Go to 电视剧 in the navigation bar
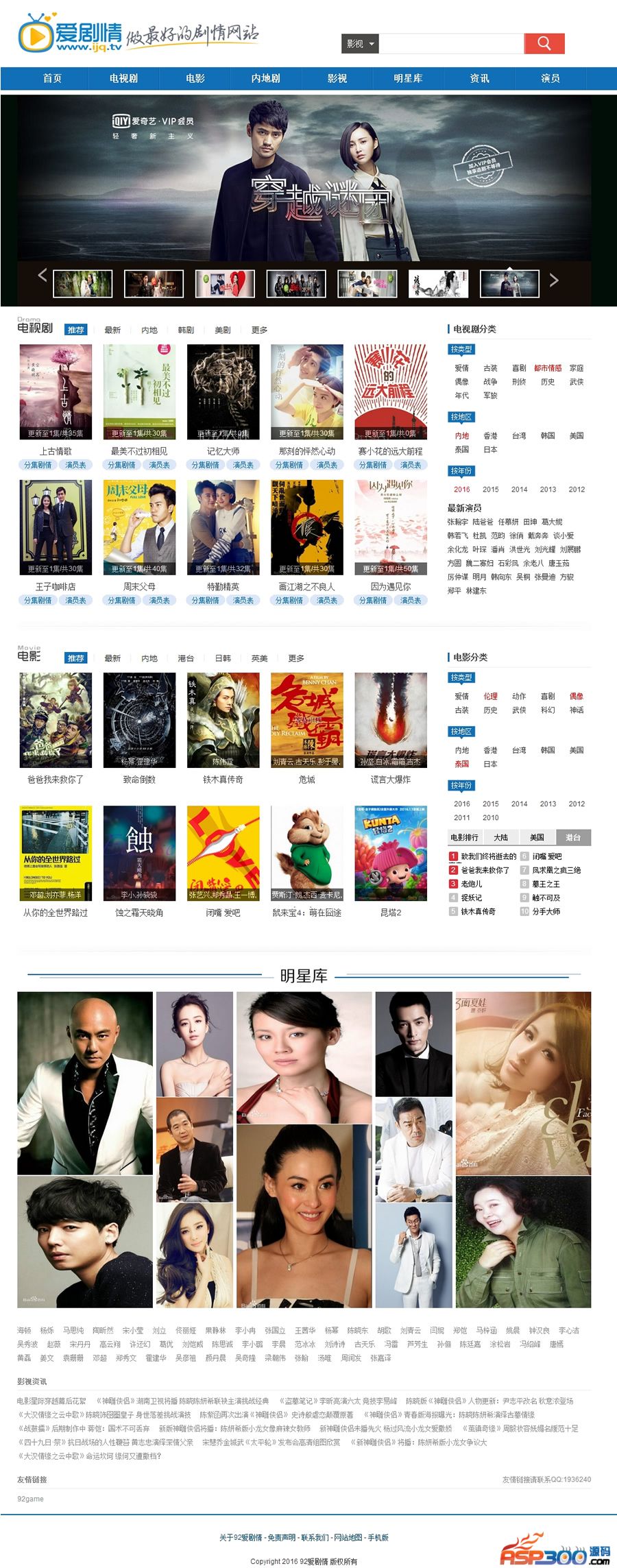This screenshot has width=617, height=1568. (123, 78)
